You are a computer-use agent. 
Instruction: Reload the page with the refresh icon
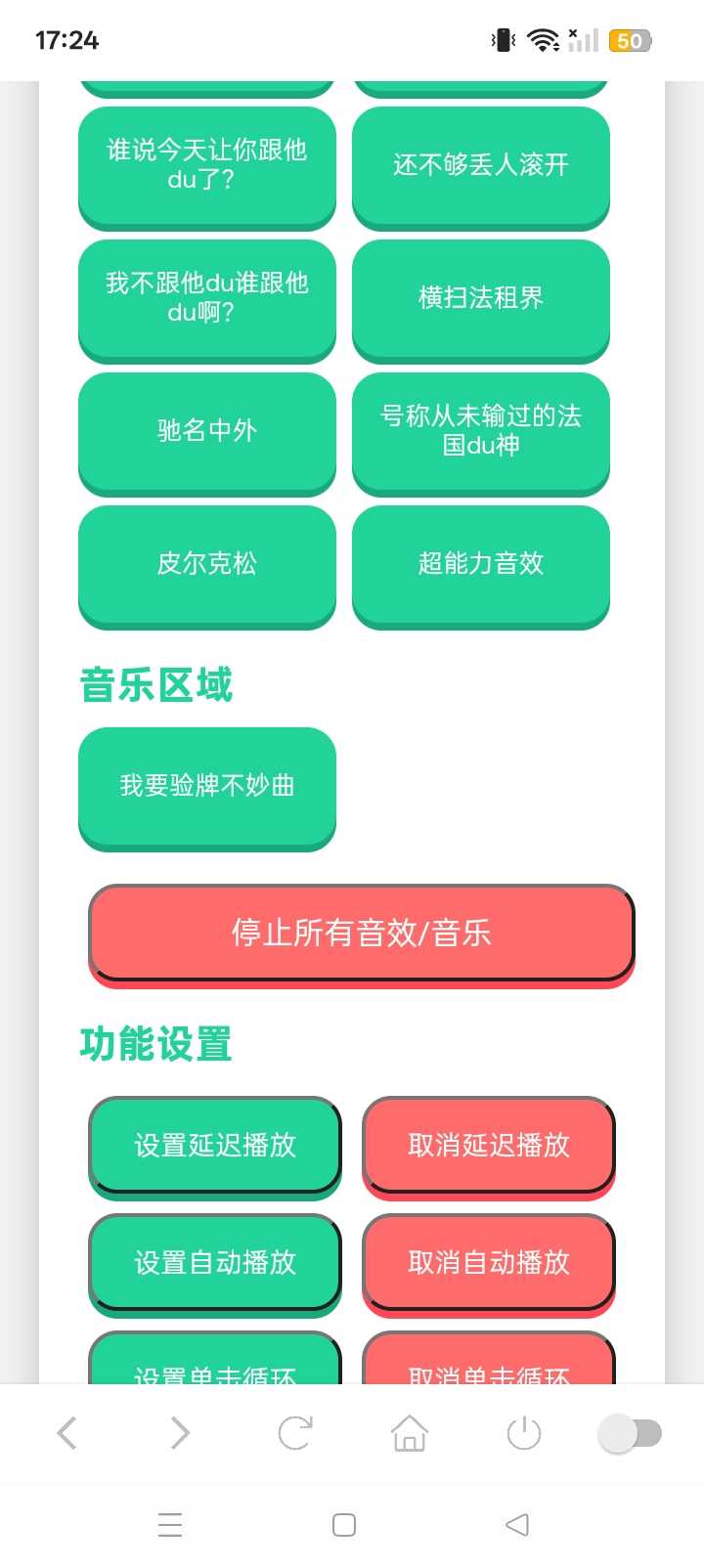coord(294,1433)
